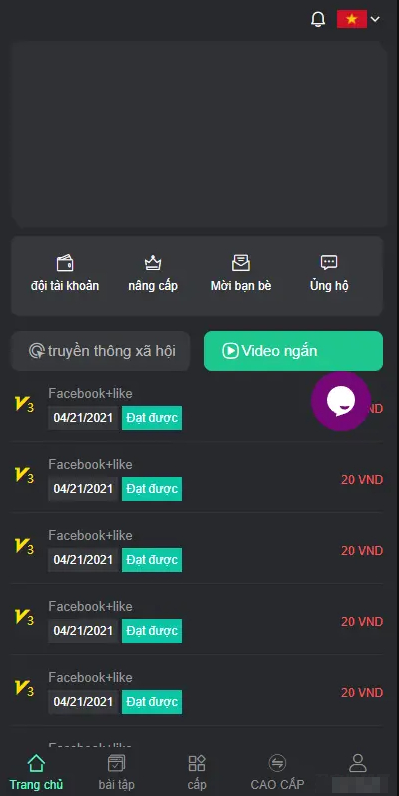
Task: Open đội tài khoản wallet shortcut
Action: [65, 274]
